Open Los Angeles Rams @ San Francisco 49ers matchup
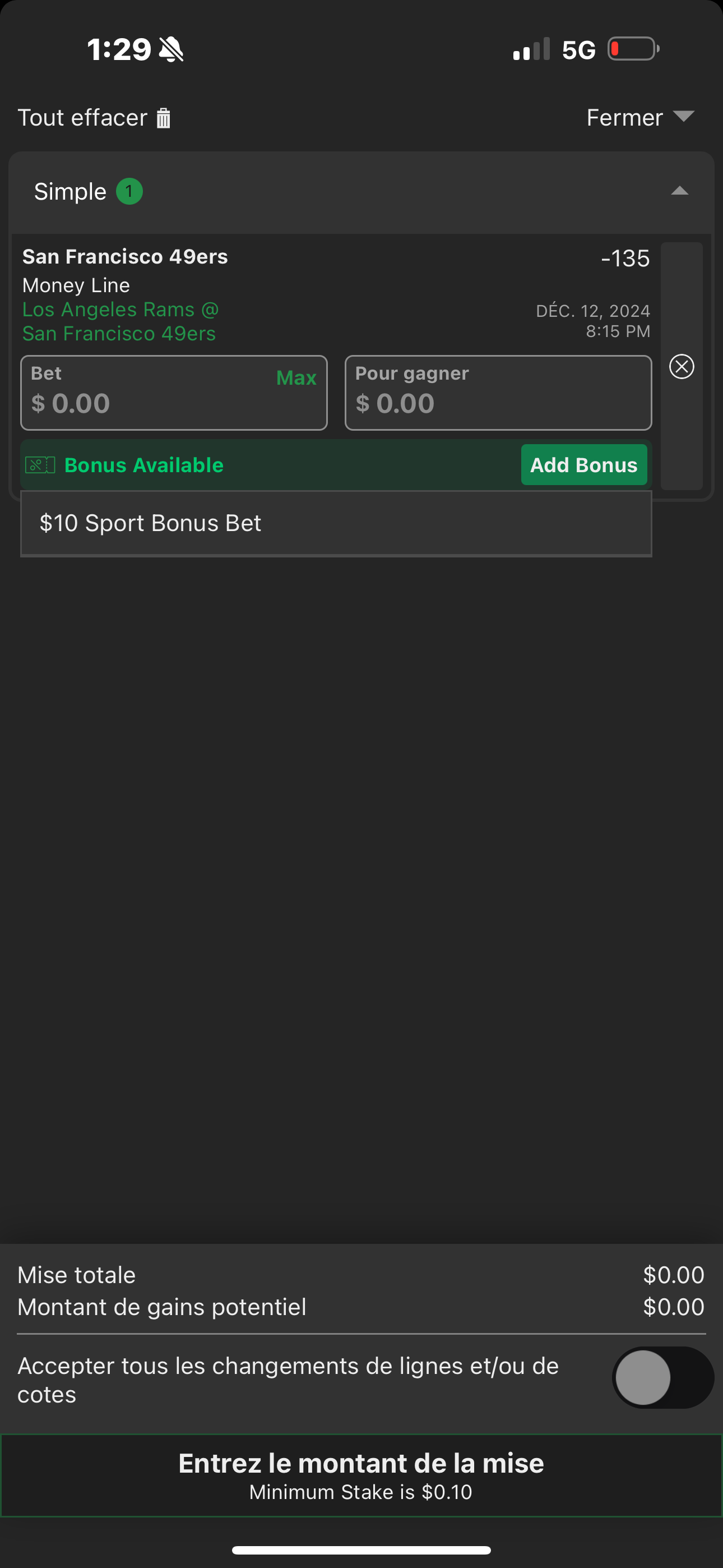Image resolution: width=723 pixels, height=1568 pixels. click(121, 321)
